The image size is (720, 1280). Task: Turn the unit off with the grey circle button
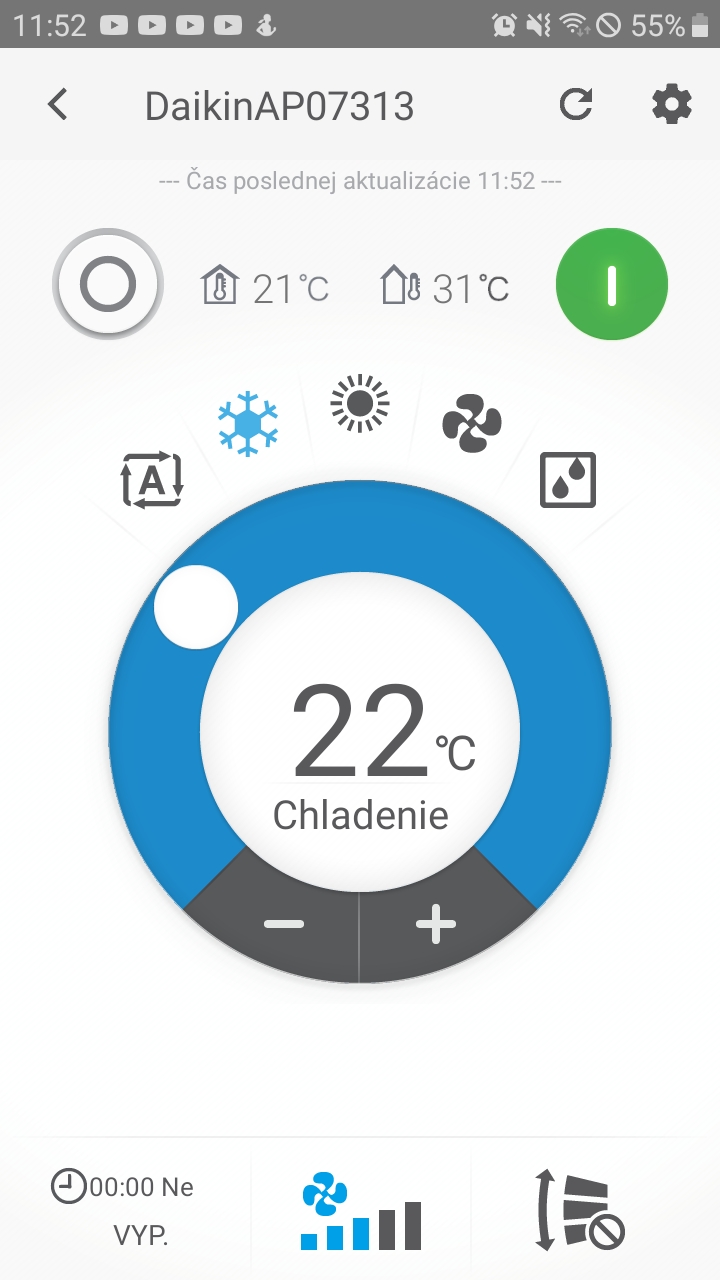tap(107, 286)
